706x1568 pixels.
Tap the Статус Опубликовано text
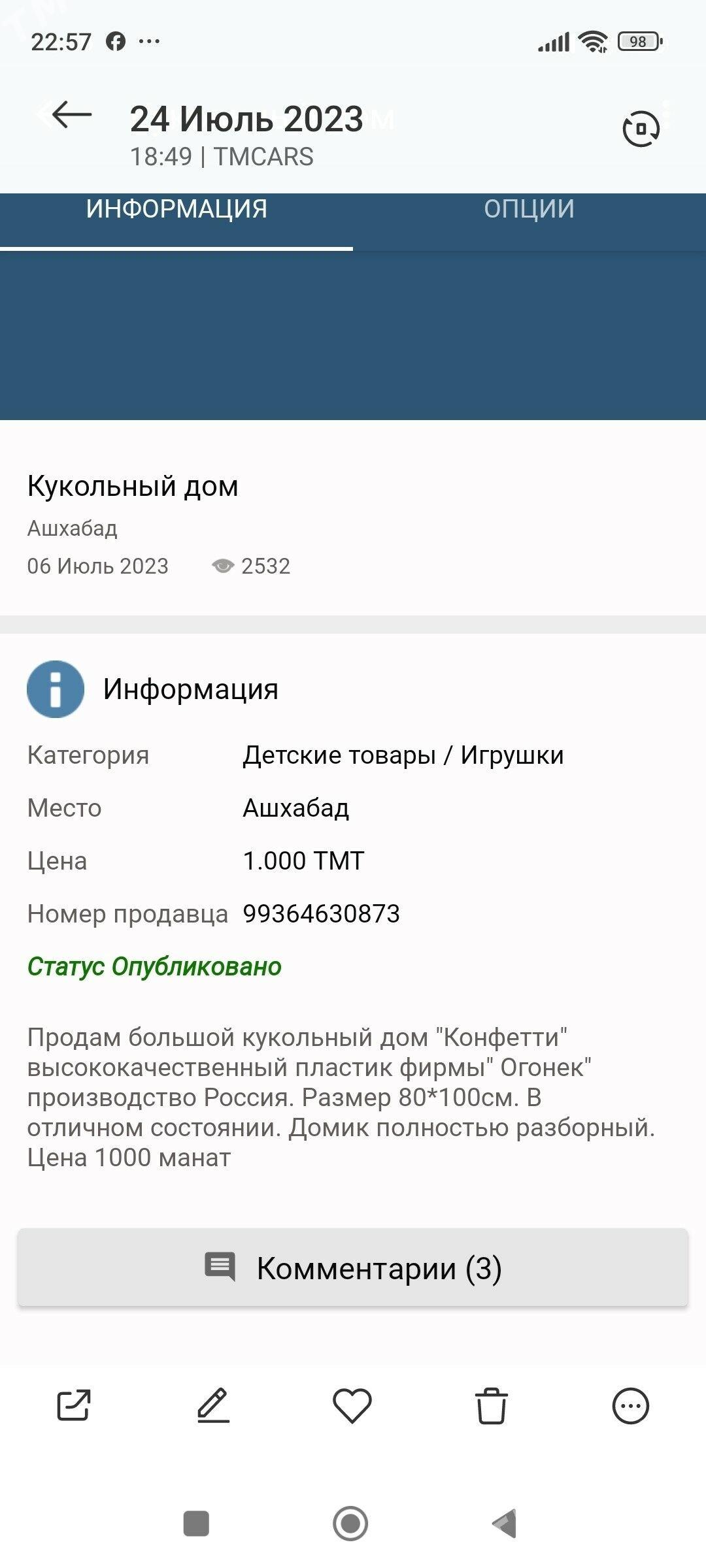click(x=154, y=967)
